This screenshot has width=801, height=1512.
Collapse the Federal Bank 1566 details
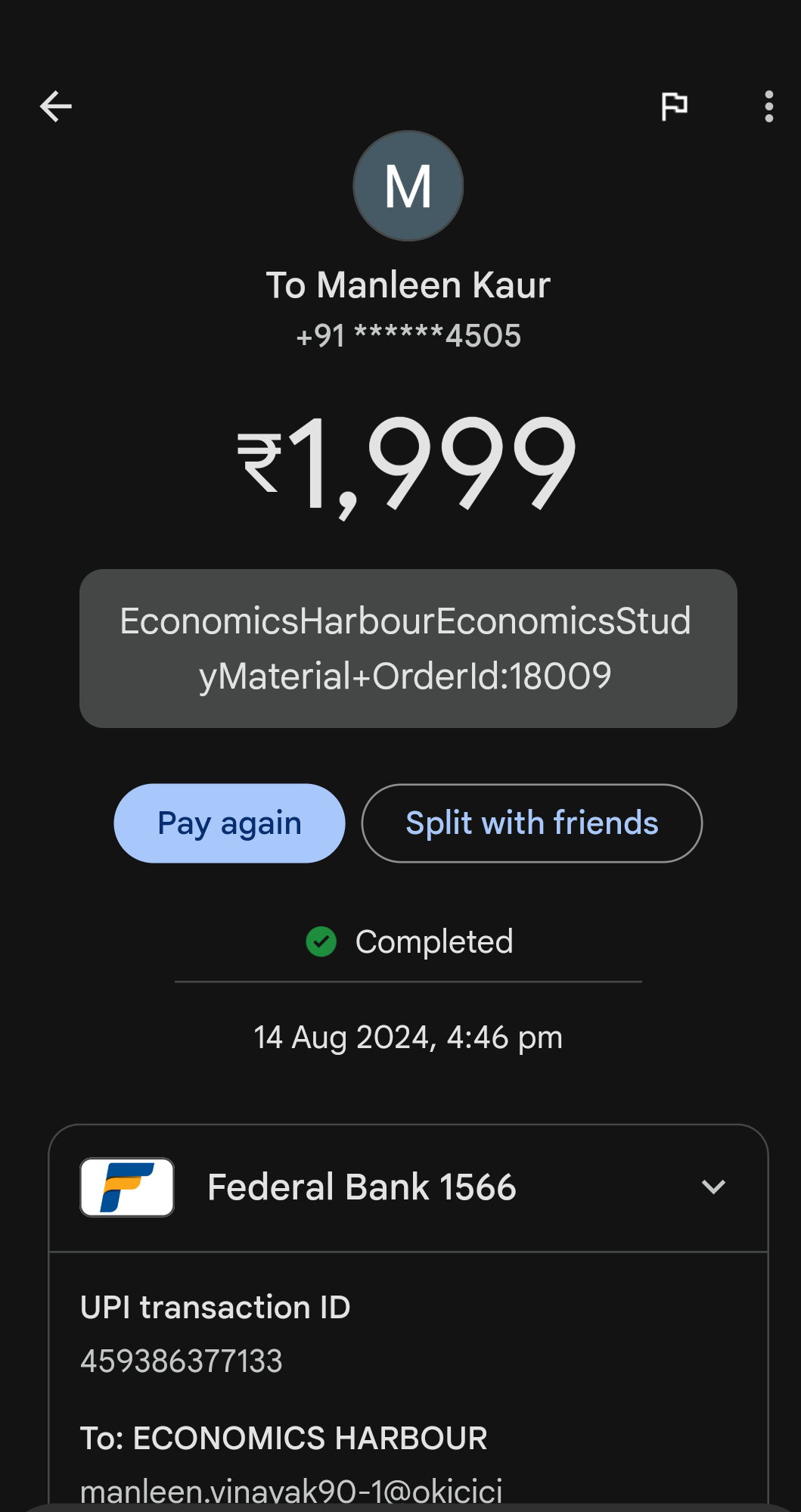coord(713,1187)
